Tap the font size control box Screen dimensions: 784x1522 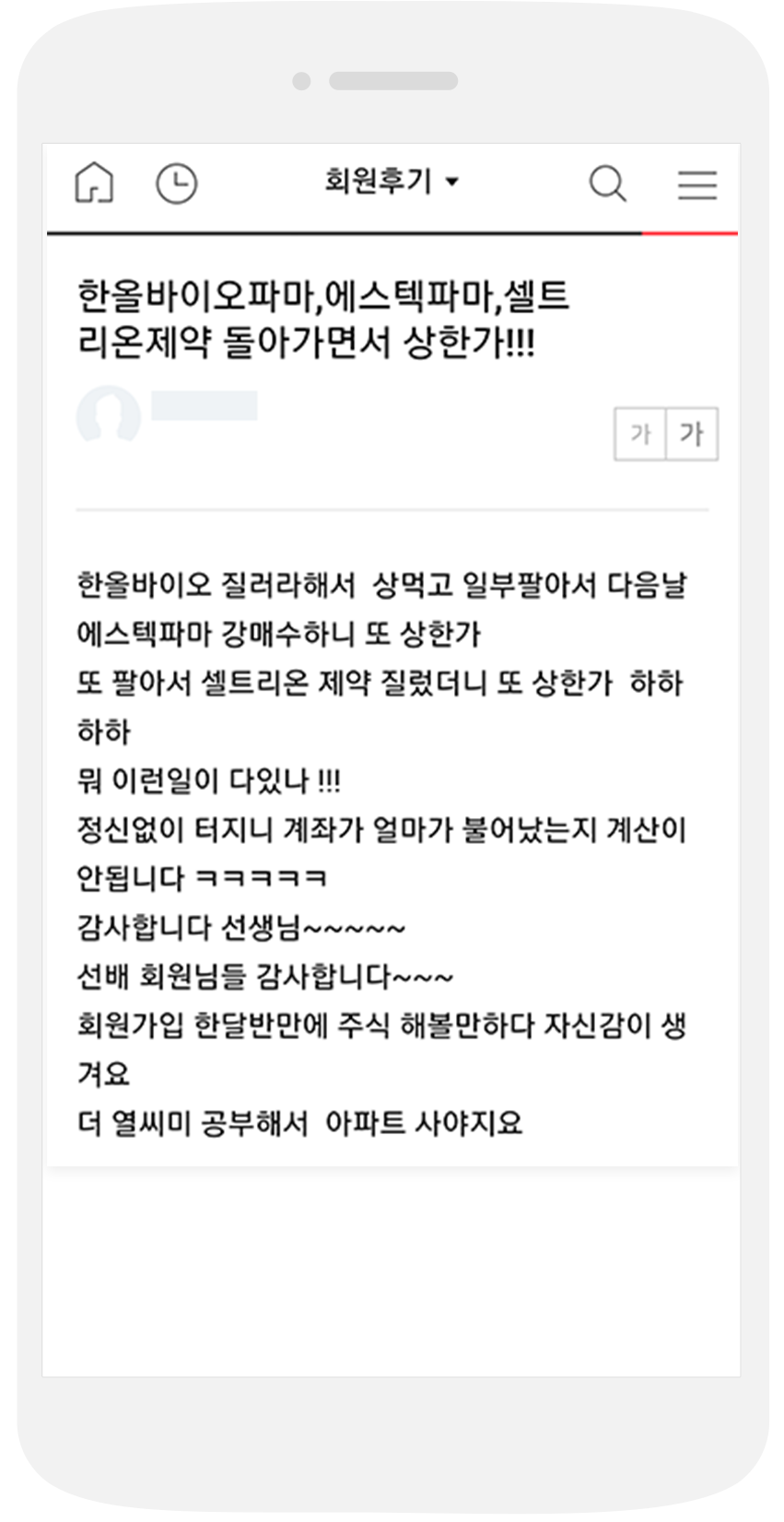[666, 433]
